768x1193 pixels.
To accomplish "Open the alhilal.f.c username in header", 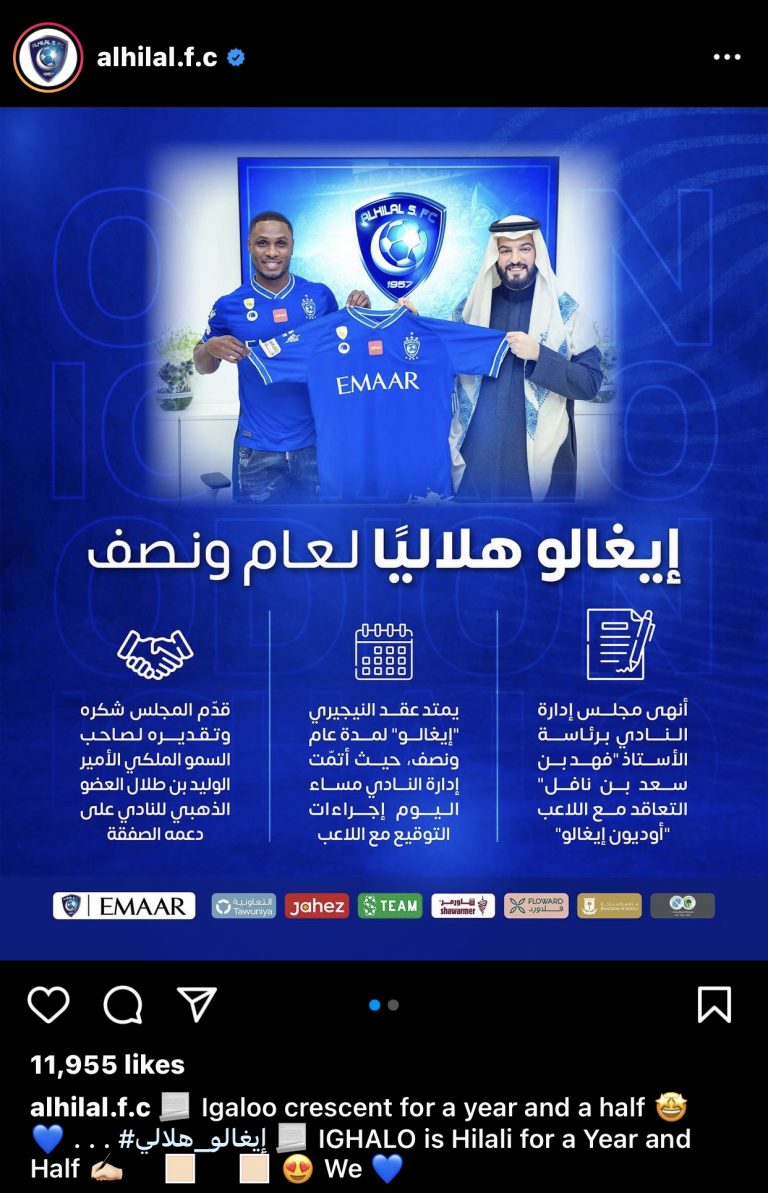I will pyautogui.click(x=157, y=58).
